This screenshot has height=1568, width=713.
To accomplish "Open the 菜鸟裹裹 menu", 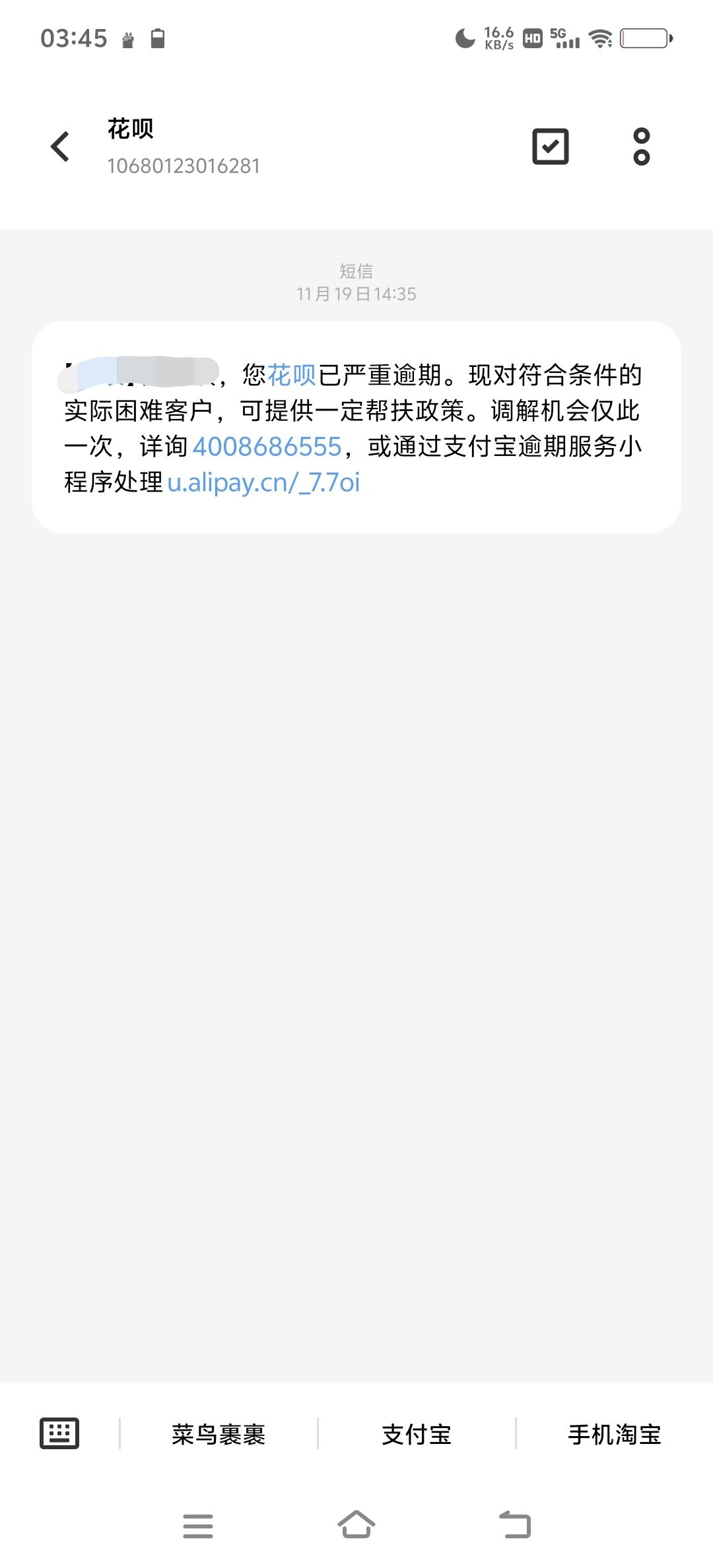I will coord(219,1434).
